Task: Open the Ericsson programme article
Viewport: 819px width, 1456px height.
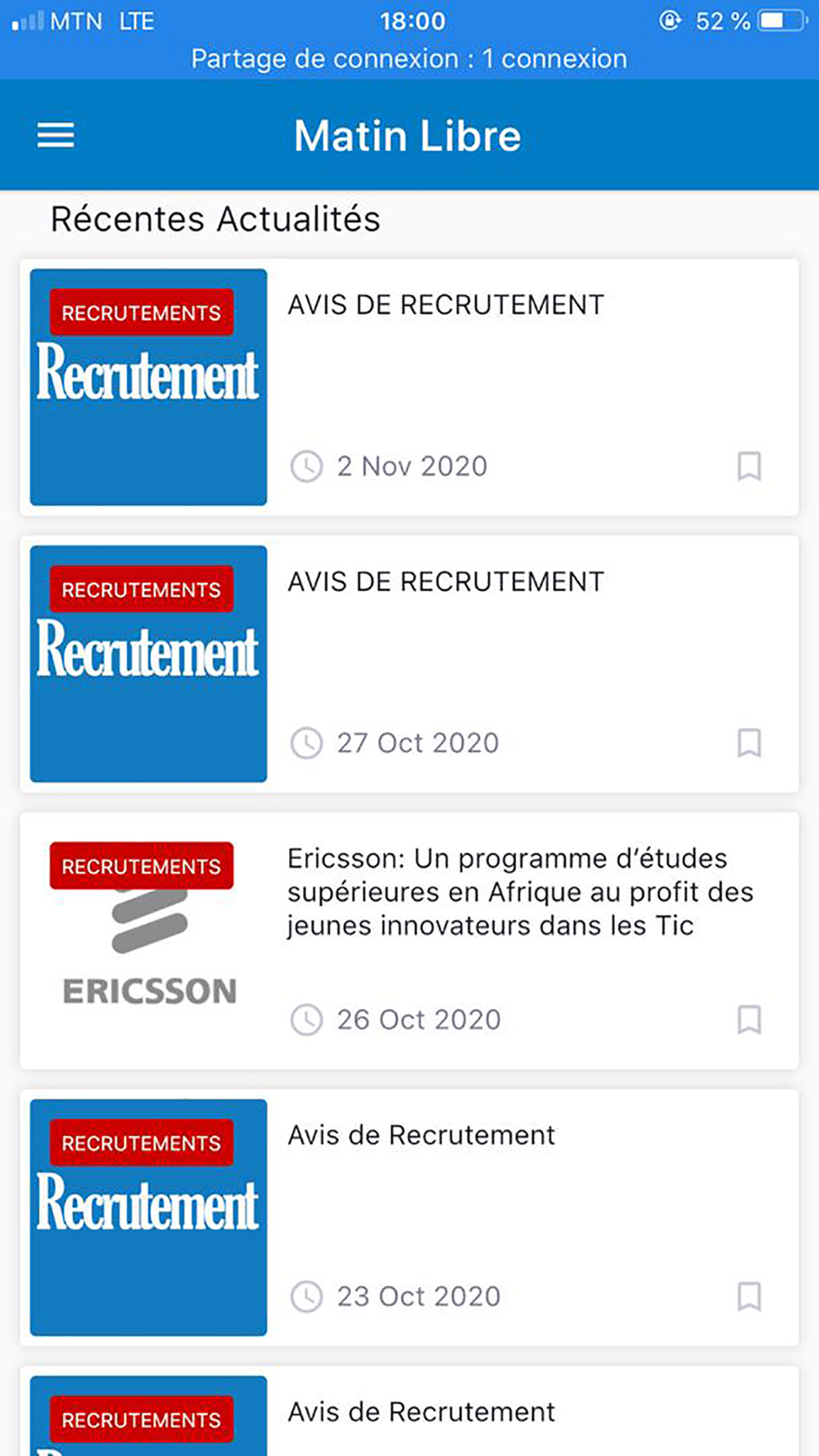Action: (x=409, y=941)
